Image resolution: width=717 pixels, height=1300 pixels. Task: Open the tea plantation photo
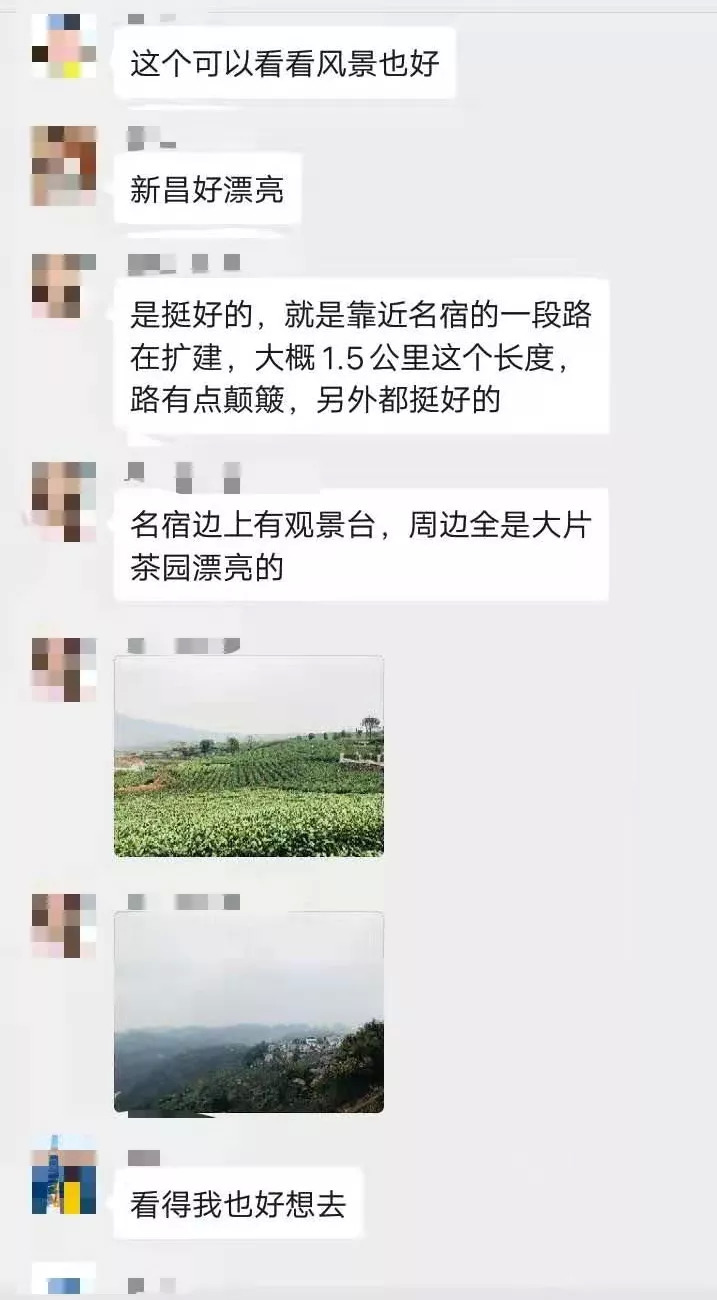pyautogui.click(x=249, y=756)
